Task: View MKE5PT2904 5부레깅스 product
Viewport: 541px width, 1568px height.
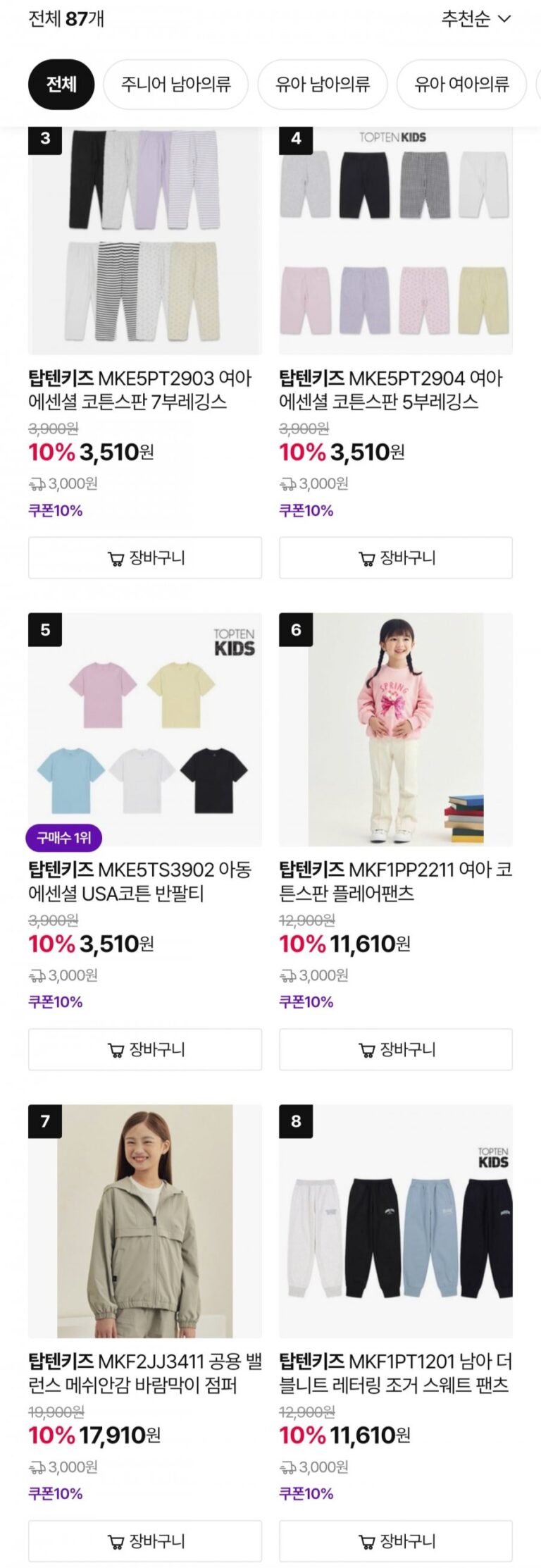Action: click(x=396, y=241)
